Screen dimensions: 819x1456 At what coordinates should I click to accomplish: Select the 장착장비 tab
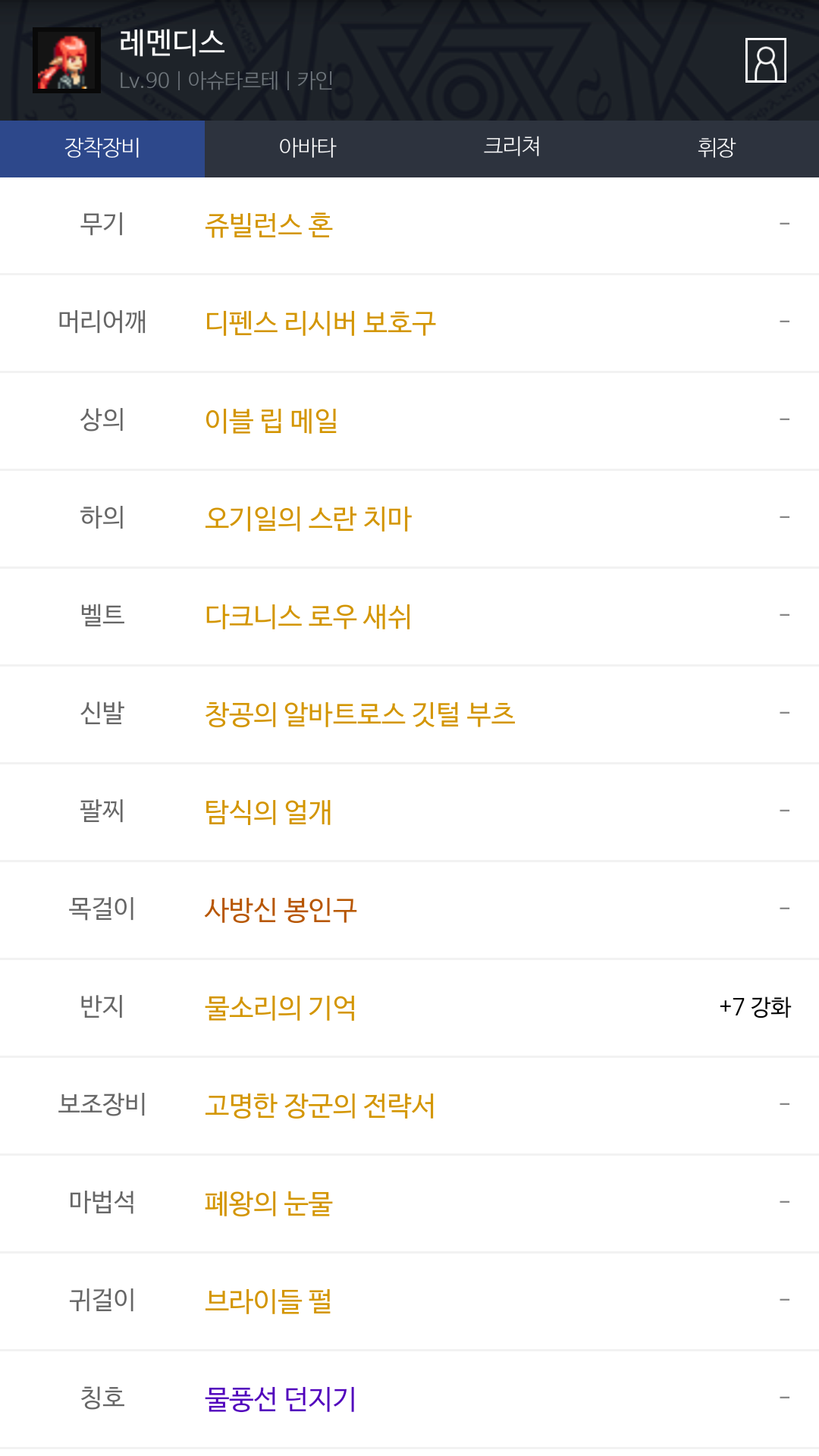pyautogui.click(x=102, y=148)
